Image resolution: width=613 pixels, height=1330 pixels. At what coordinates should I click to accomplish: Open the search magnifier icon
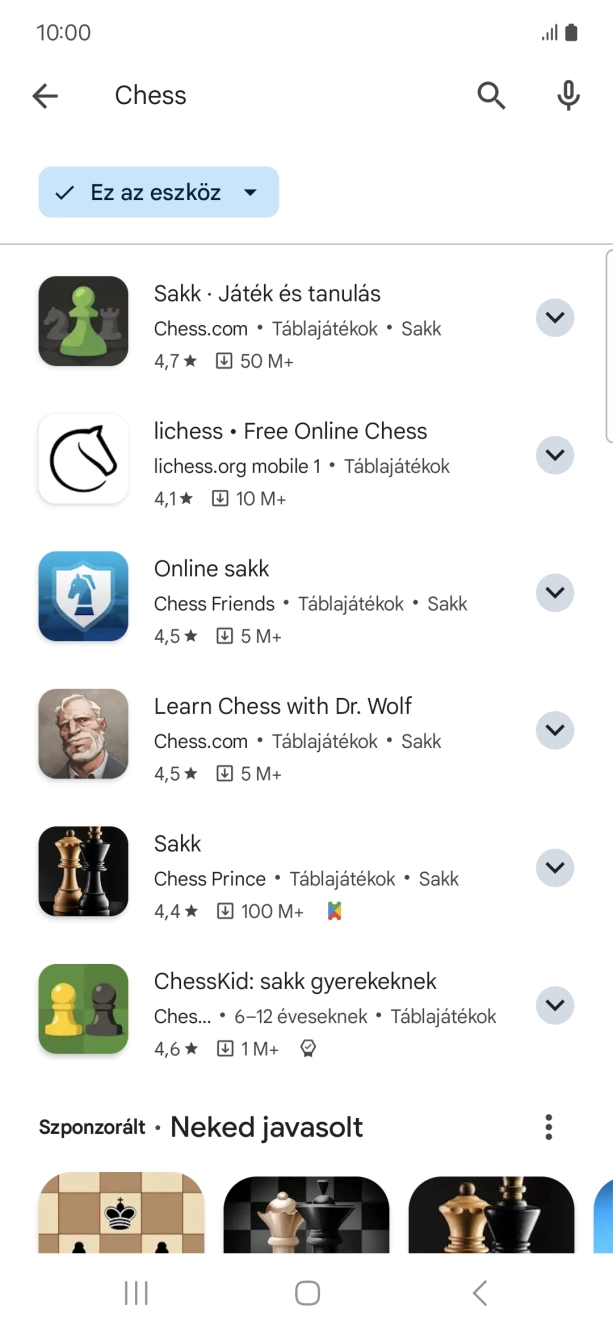(x=491, y=96)
